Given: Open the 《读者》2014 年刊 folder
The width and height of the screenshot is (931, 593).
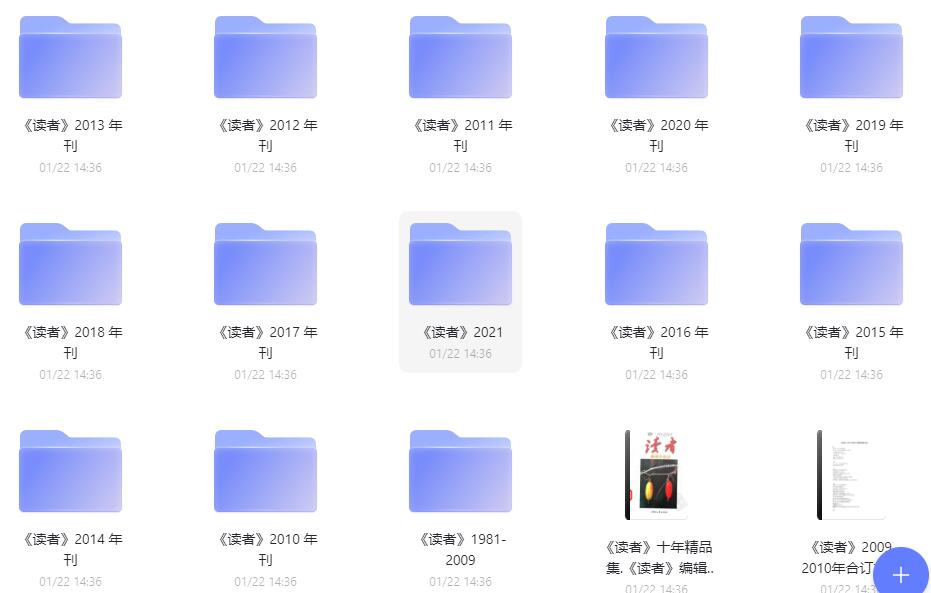Looking at the screenshot, I should point(70,472).
